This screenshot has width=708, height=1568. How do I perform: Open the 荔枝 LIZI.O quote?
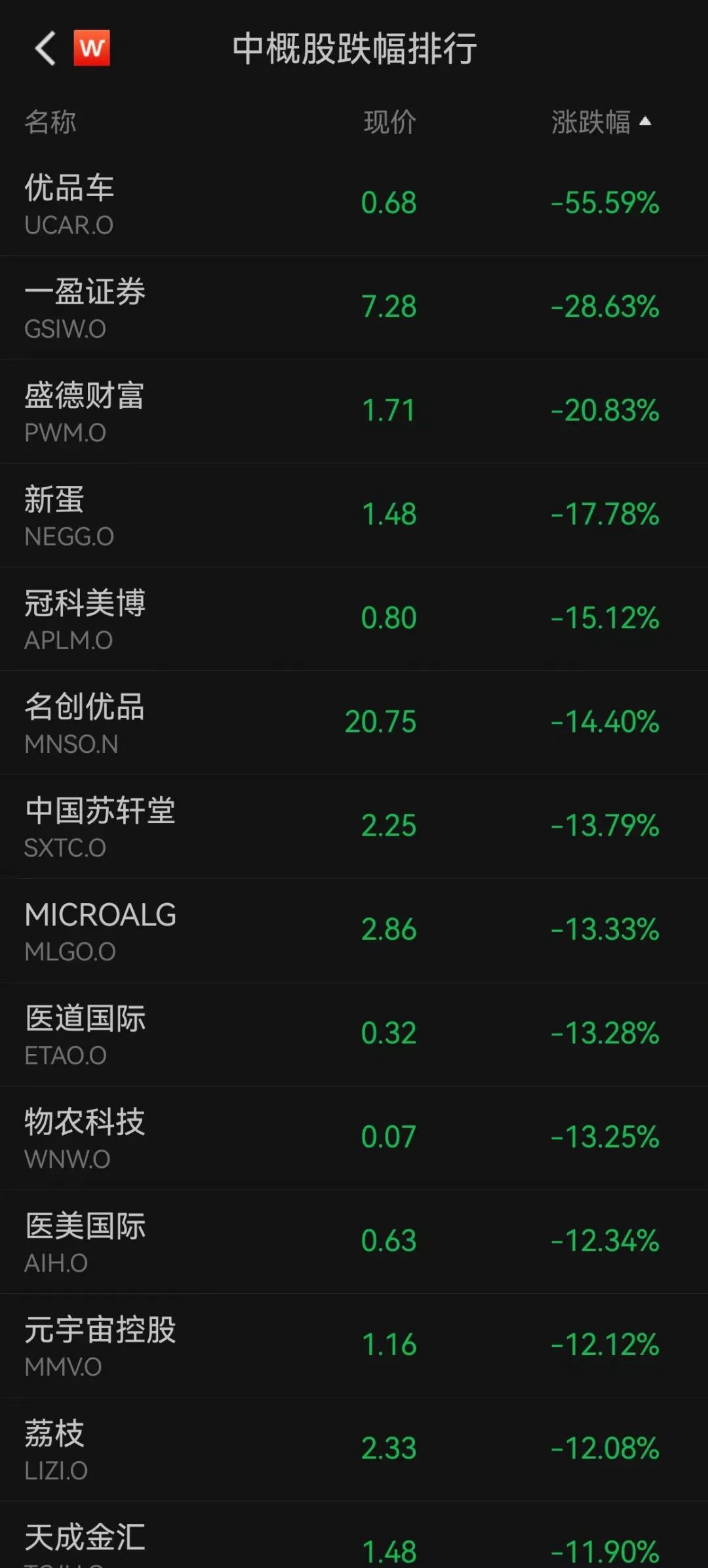tap(354, 1449)
